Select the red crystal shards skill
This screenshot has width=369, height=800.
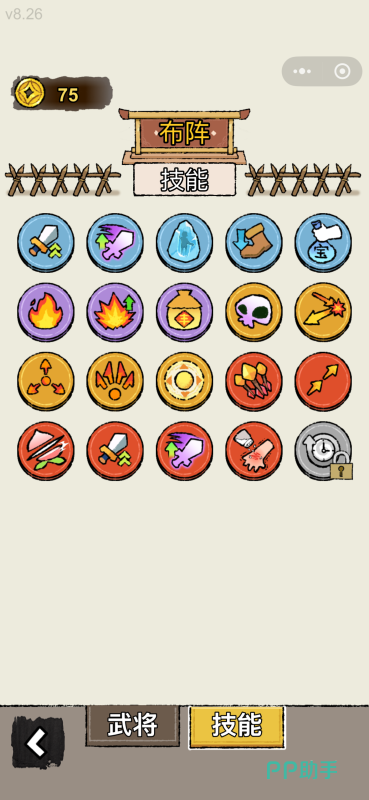(254, 381)
